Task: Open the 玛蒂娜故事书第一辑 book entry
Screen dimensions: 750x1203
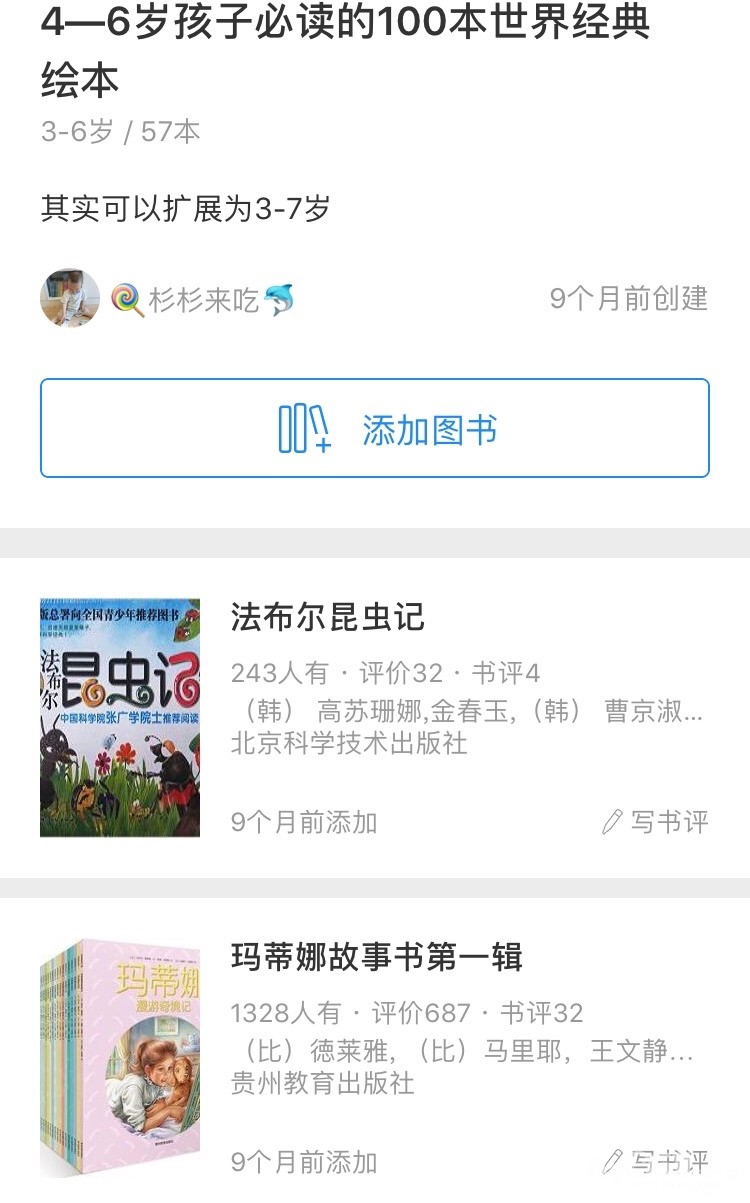Action: pyautogui.click(x=376, y=957)
